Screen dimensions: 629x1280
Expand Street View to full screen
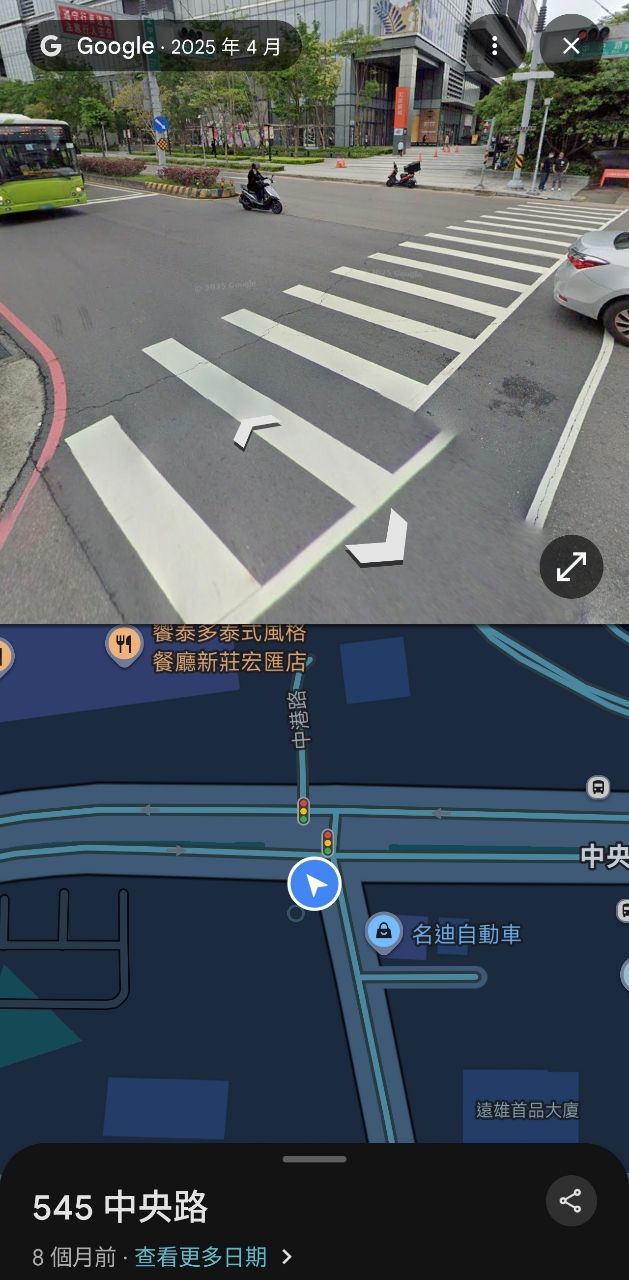click(x=571, y=567)
